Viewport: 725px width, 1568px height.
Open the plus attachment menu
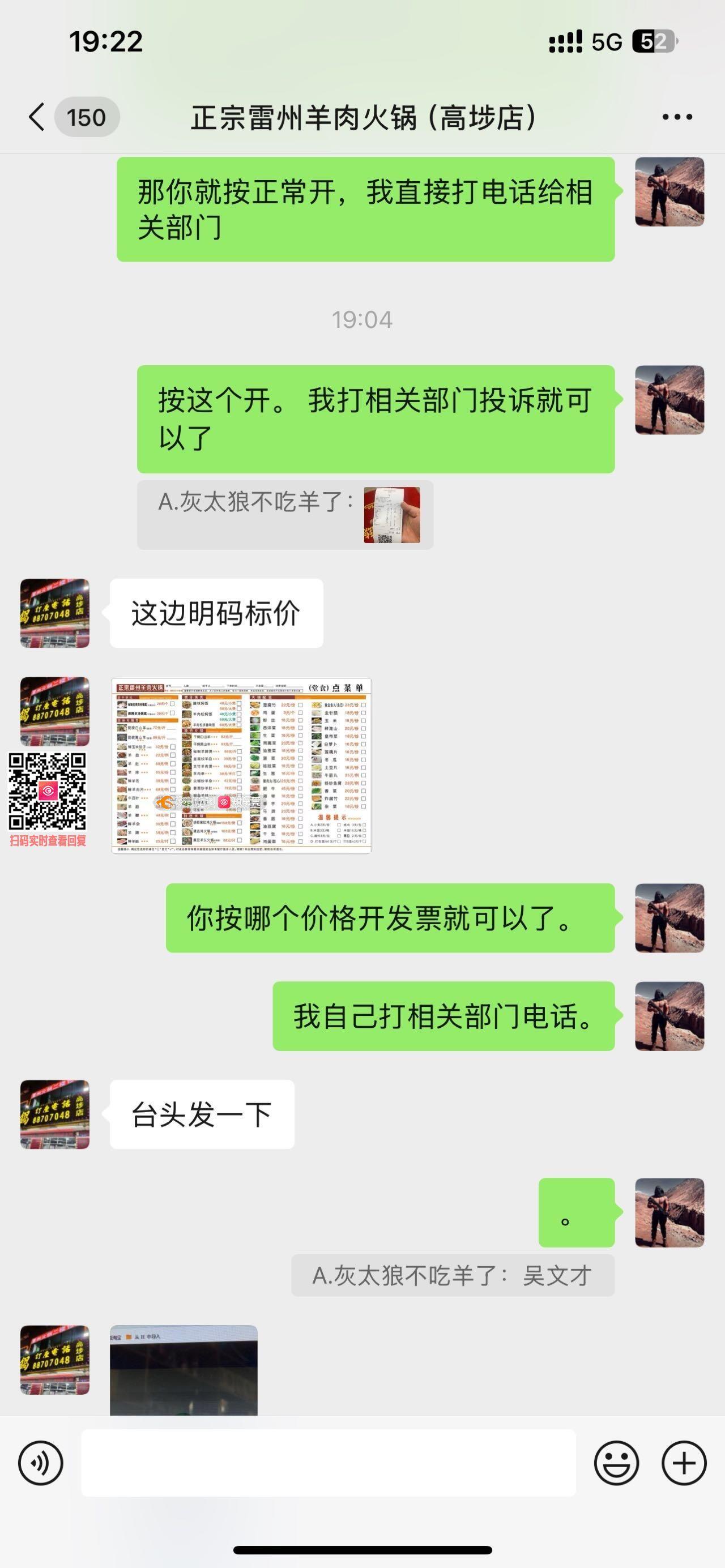point(684,1463)
